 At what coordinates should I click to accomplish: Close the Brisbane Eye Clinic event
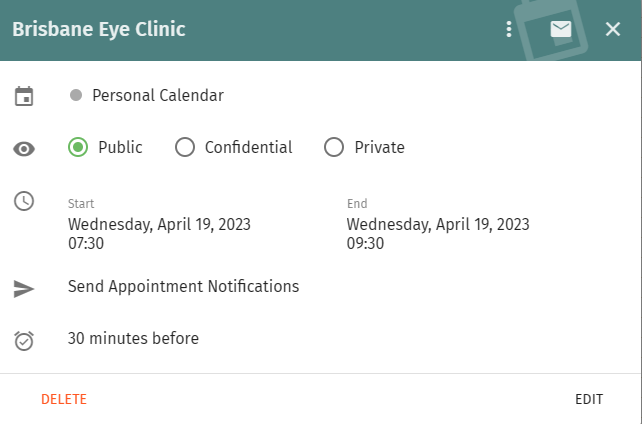pyautogui.click(x=613, y=30)
